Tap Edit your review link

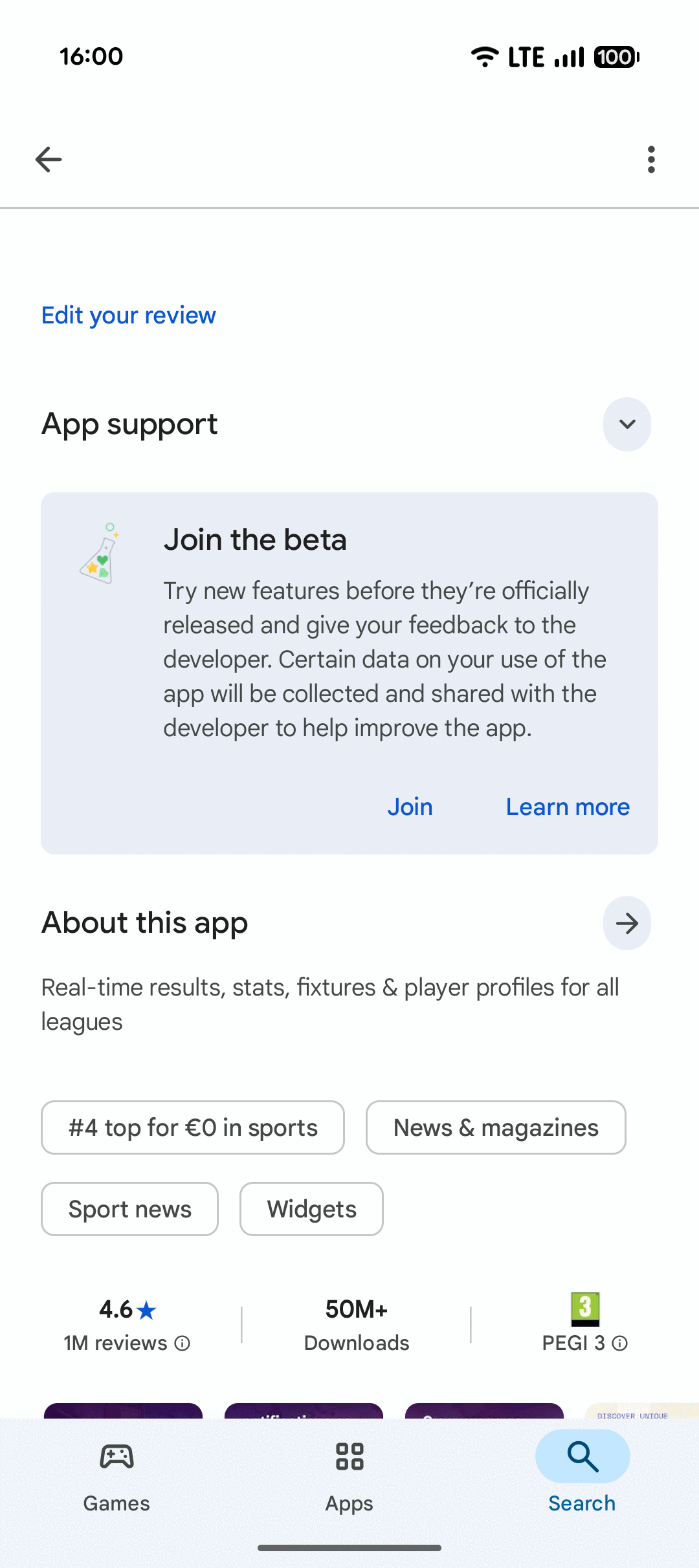pyautogui.click(x=128, y=315)
